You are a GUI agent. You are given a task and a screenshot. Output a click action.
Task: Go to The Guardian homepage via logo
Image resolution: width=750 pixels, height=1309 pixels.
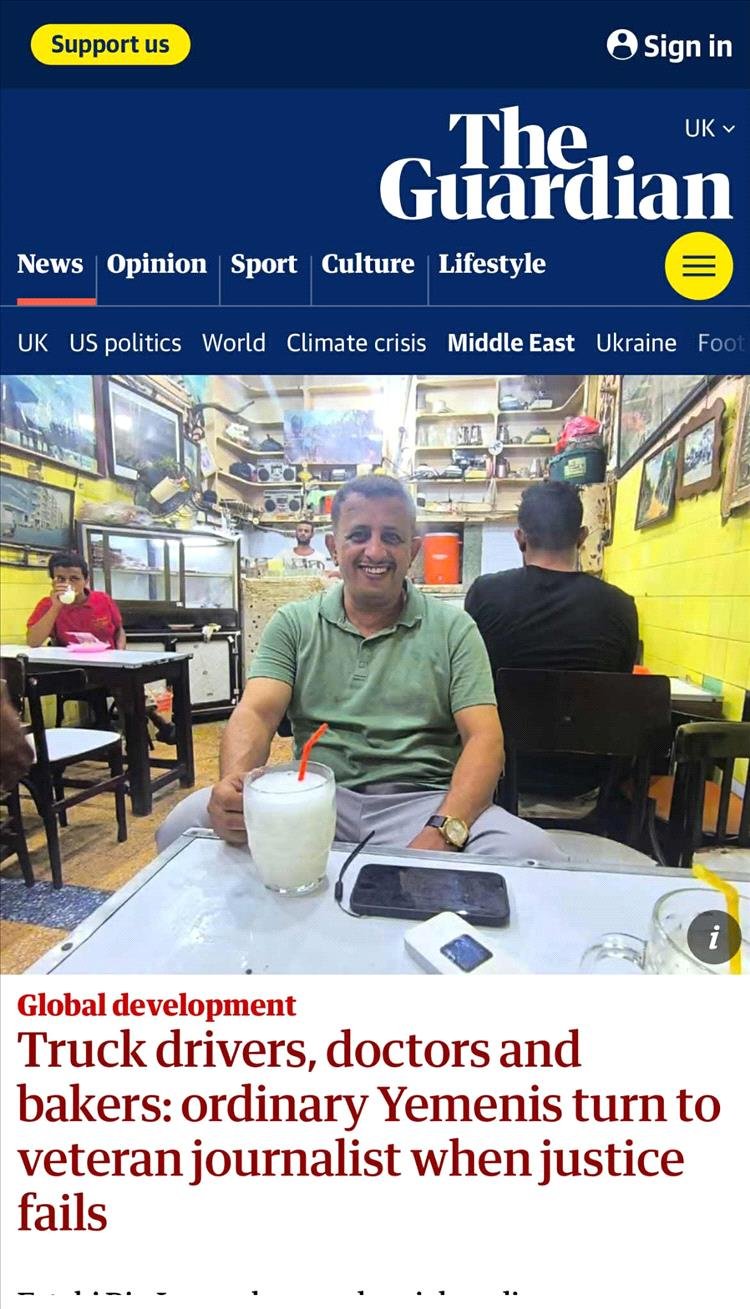pyautogui.click(x=555, y=165)
